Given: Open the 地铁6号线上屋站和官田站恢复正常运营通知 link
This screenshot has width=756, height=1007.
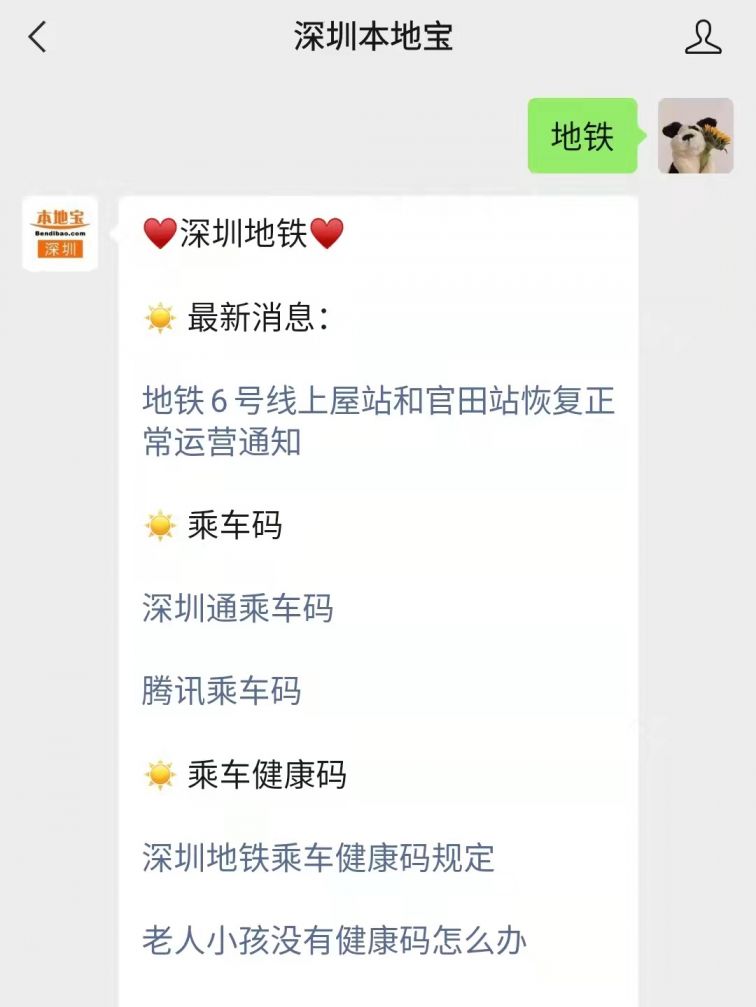Looking at the screenshot, I should coord(378,421).
